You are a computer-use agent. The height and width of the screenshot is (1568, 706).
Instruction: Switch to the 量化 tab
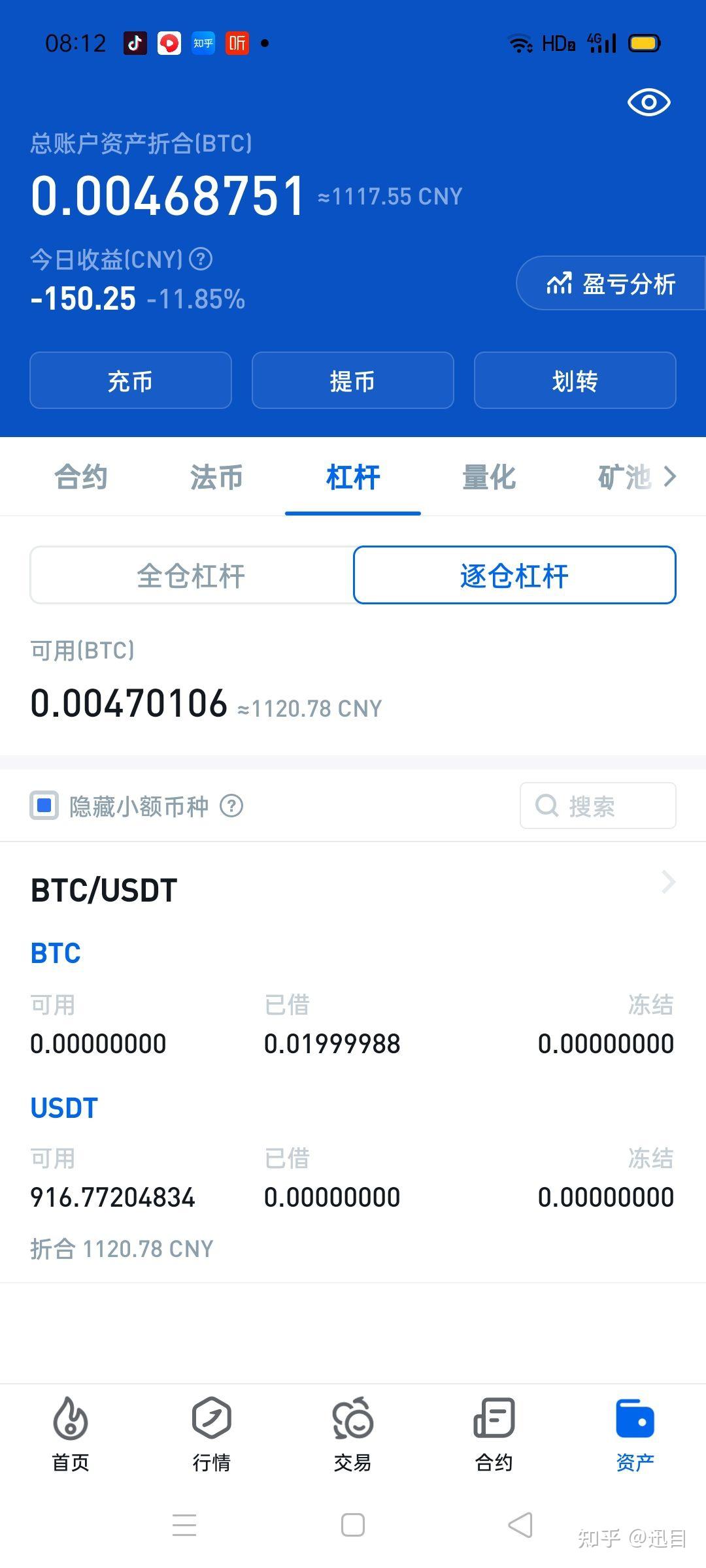(x=489, y=477)
